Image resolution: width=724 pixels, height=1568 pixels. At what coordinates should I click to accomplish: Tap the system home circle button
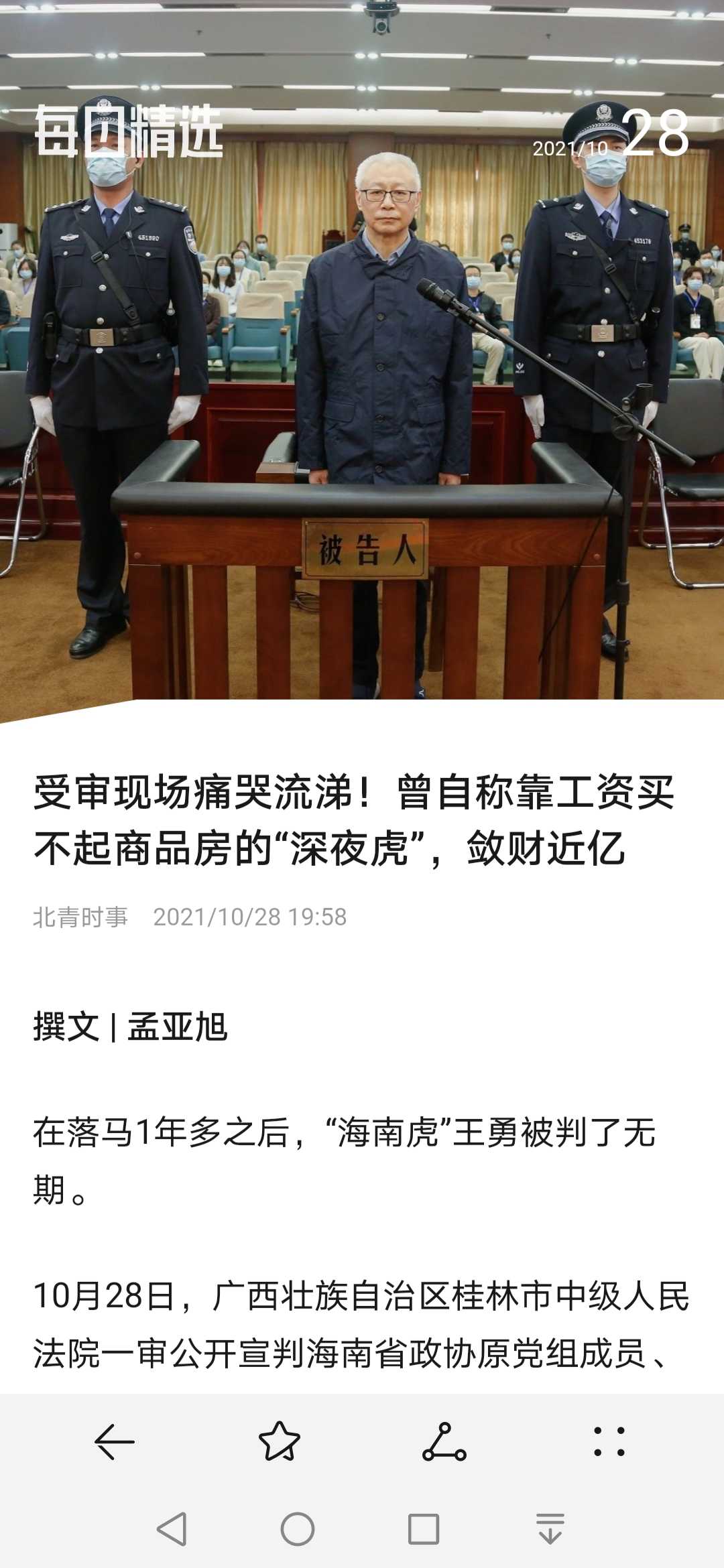pyautogui.click(x=298, y=1529)
